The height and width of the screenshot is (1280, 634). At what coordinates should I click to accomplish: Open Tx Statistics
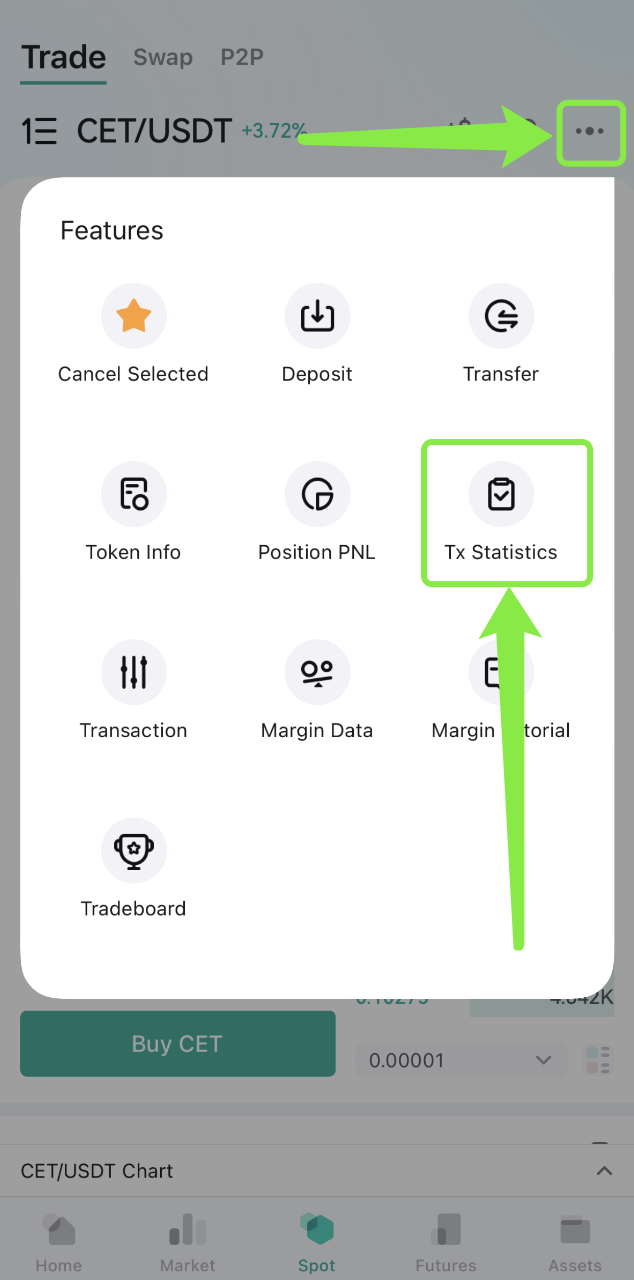pos(501,513)
